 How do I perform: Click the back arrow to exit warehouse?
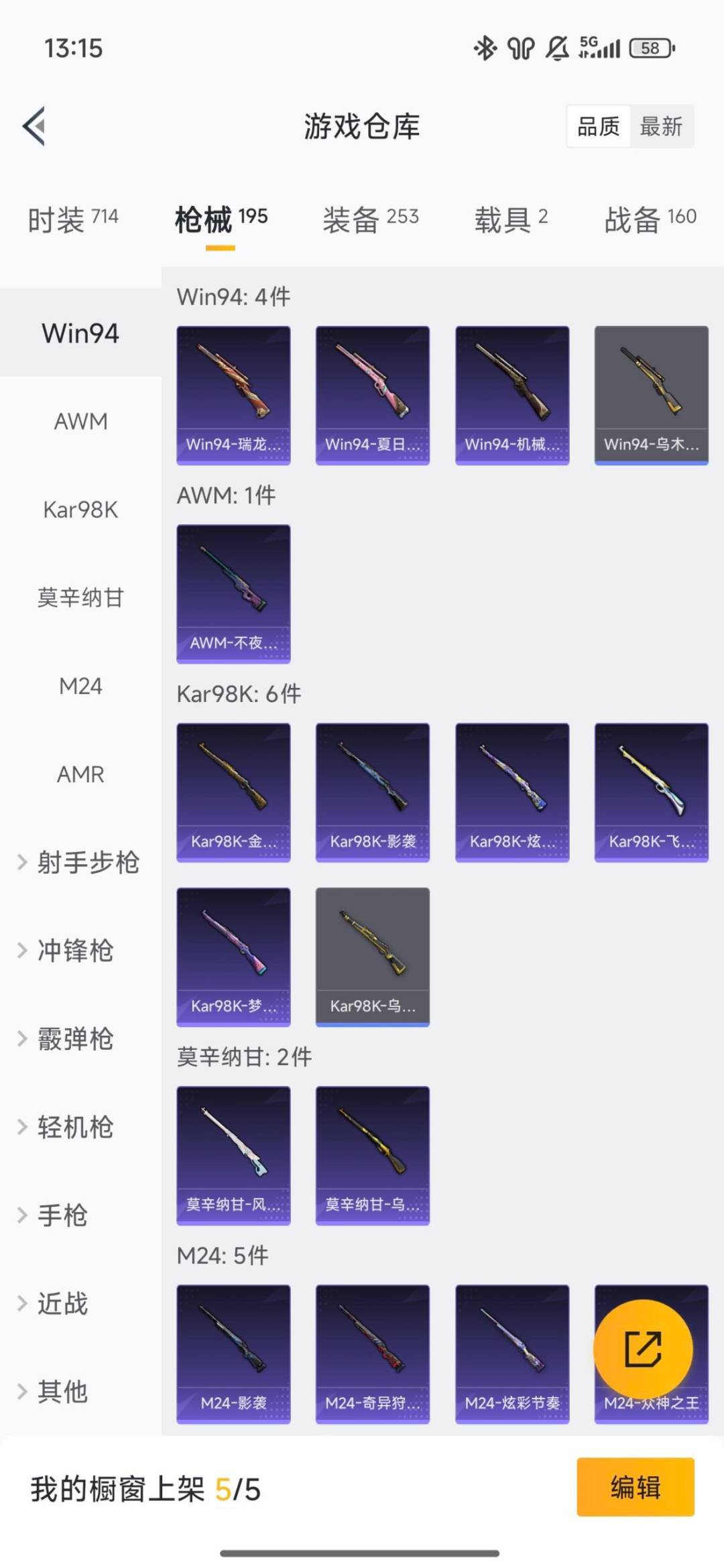coord(35,126)
